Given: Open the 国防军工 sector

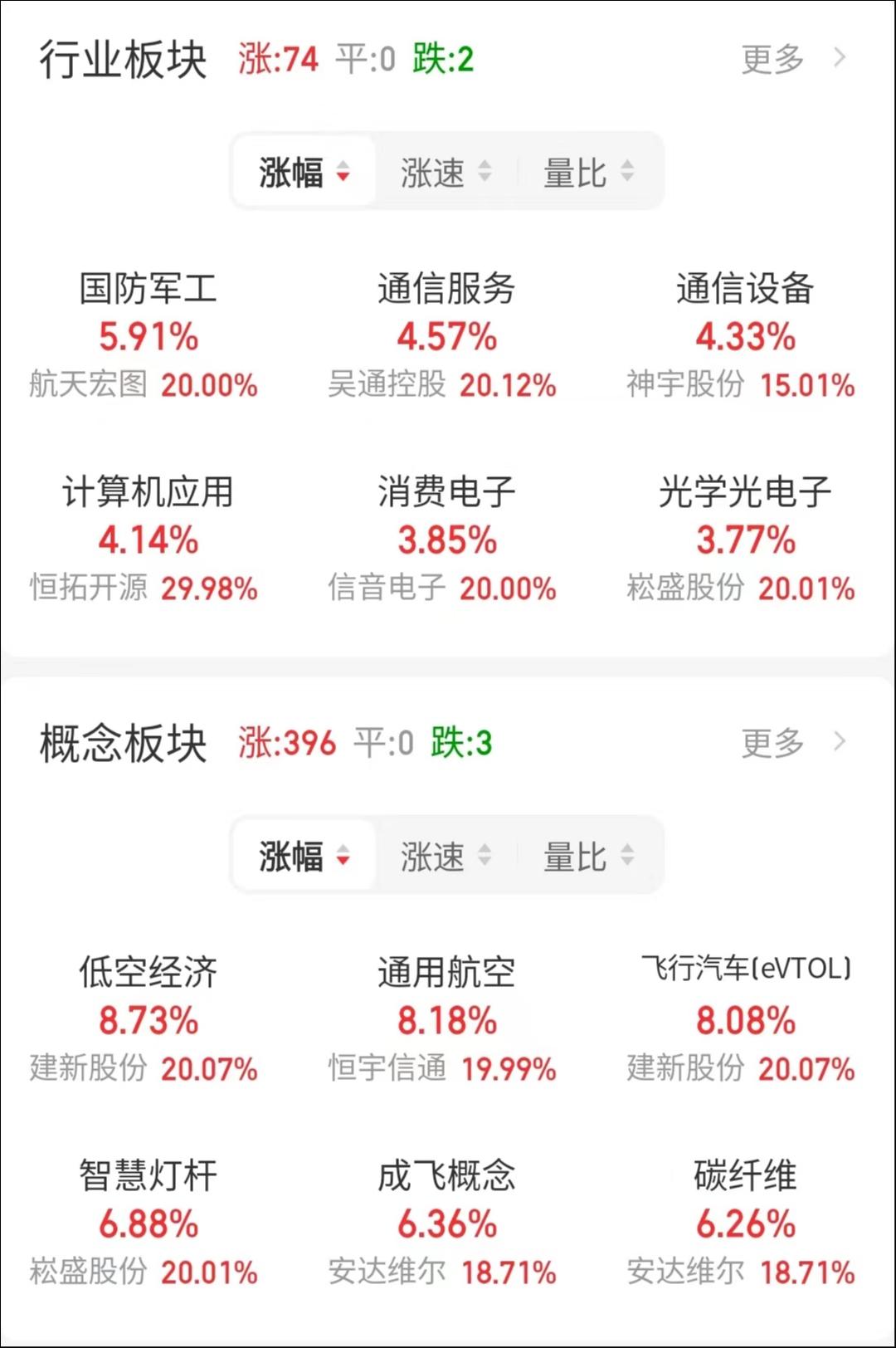Looking at the screenshot, I should [148, 335].
